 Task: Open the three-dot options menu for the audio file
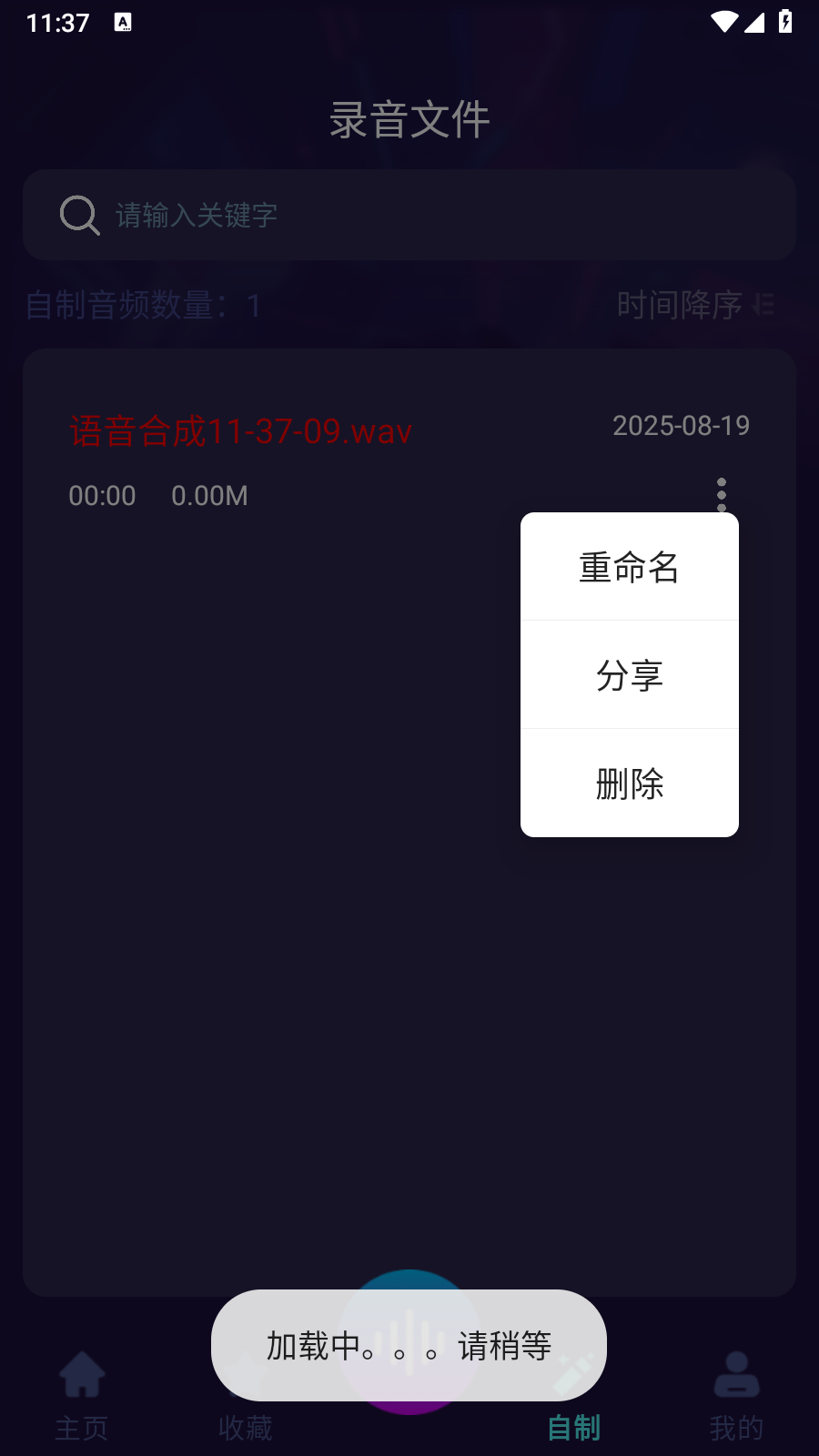[x=722, y=495]
